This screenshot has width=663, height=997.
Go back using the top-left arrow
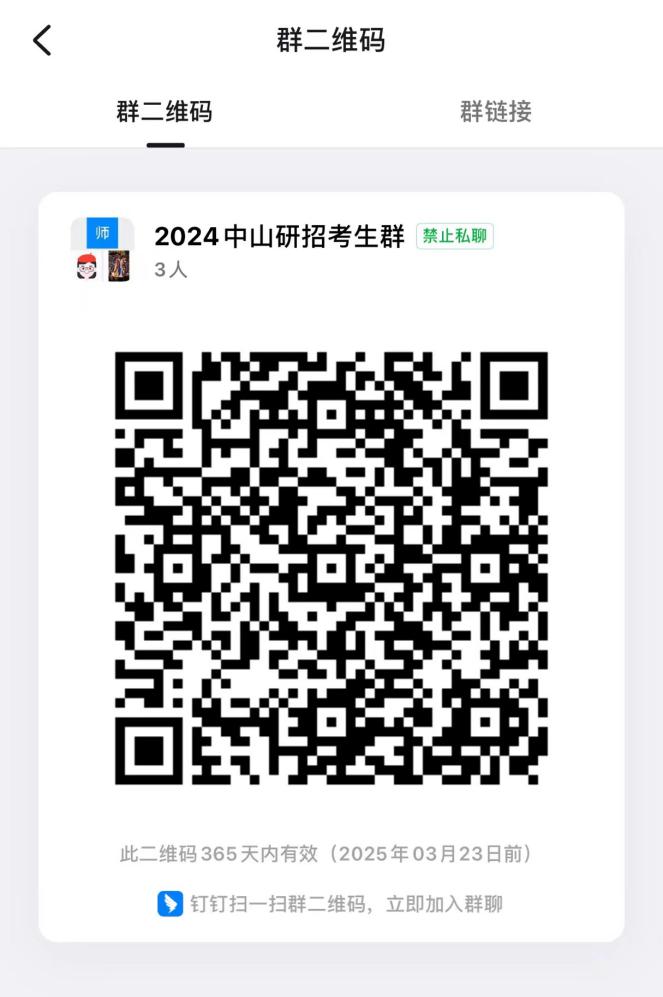click(x=42, y=41)
